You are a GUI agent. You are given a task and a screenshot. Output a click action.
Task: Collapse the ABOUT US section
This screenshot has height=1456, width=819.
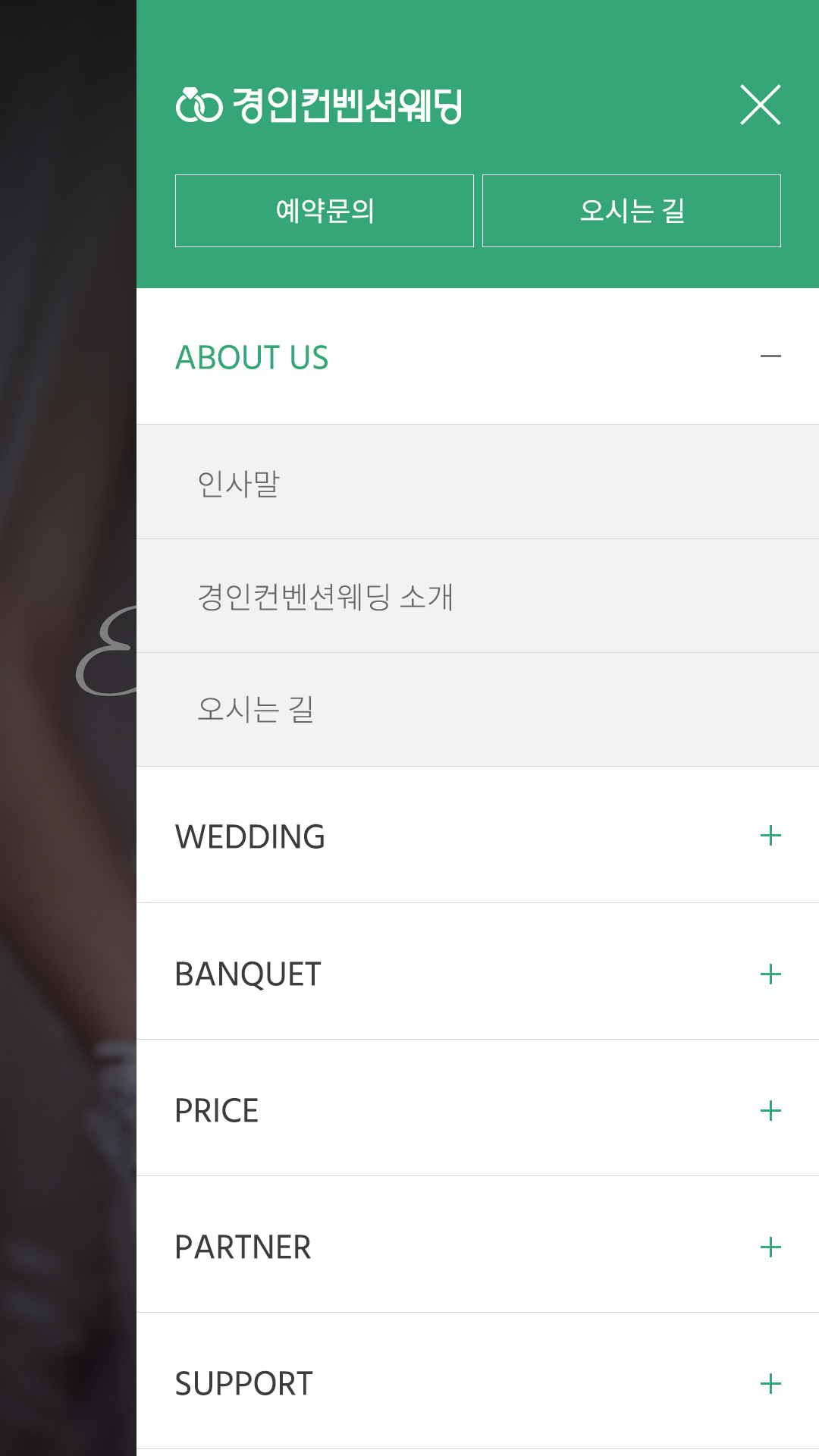coord(770,356)
